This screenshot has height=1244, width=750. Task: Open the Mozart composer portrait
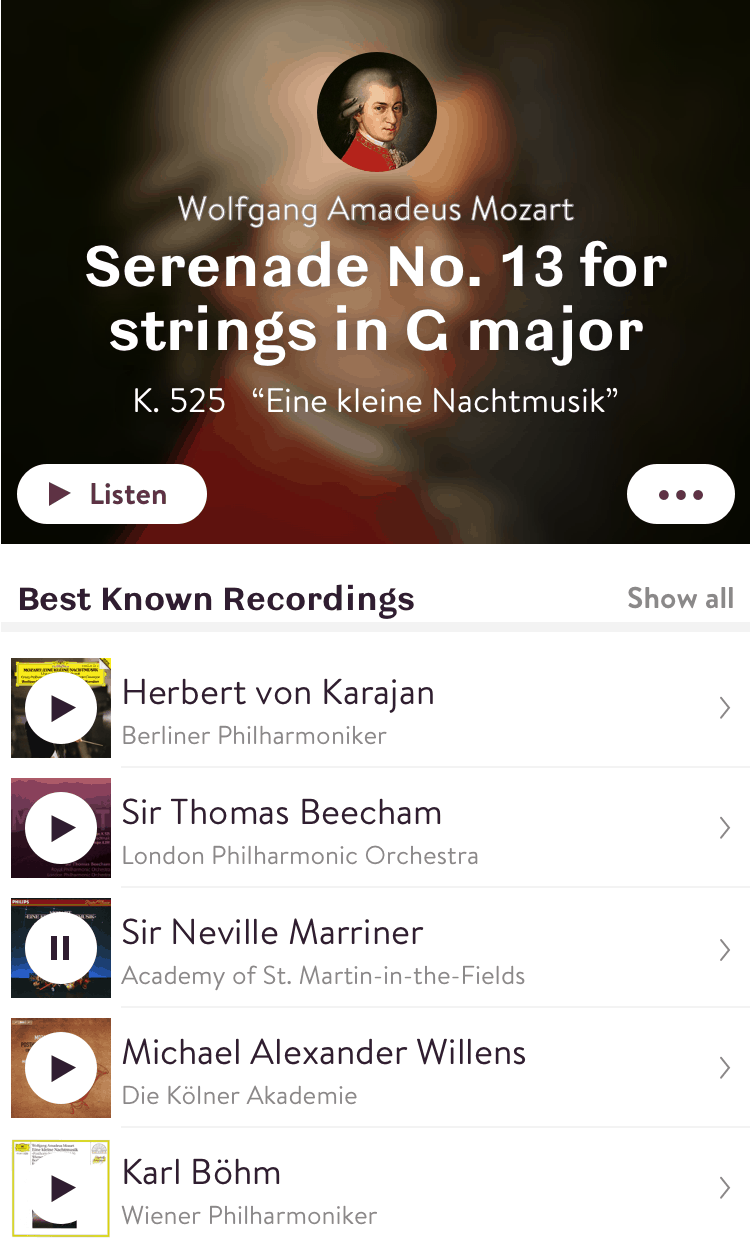[x=376, y=112]
